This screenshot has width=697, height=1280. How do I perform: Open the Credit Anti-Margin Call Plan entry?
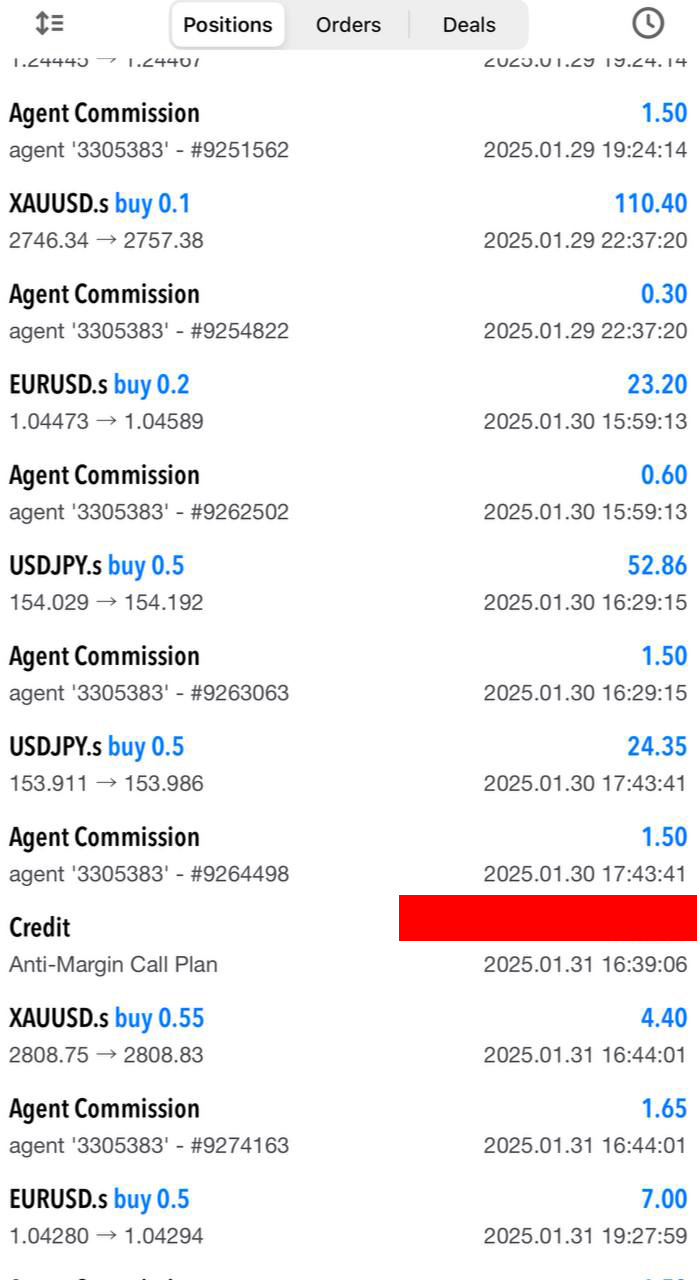coord(348,946)
